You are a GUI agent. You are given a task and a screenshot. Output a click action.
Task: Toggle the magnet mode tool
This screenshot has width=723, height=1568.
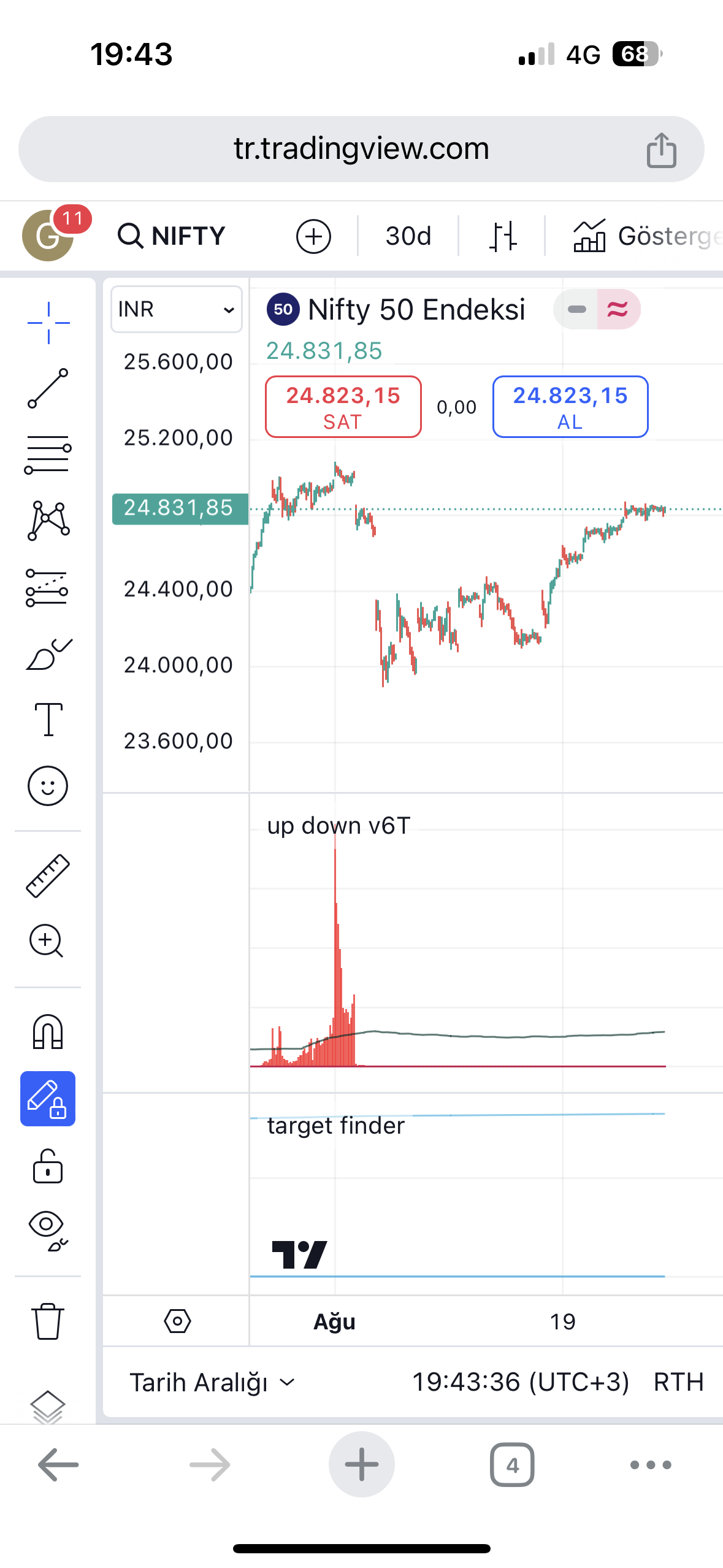point(48,1032)
